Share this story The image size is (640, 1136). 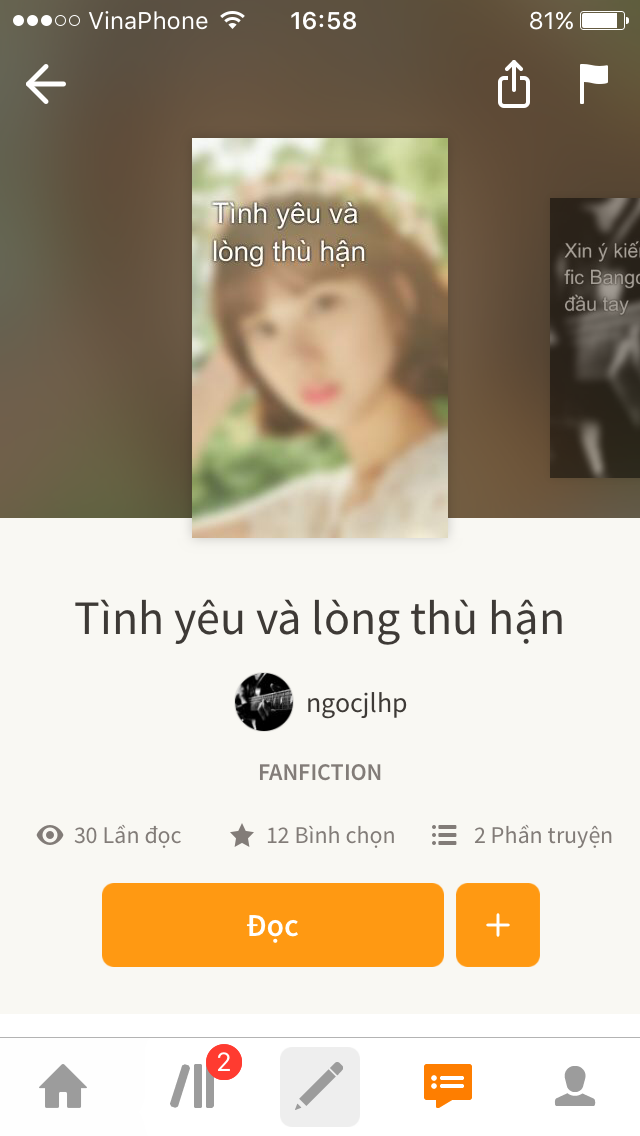(513, 85)
